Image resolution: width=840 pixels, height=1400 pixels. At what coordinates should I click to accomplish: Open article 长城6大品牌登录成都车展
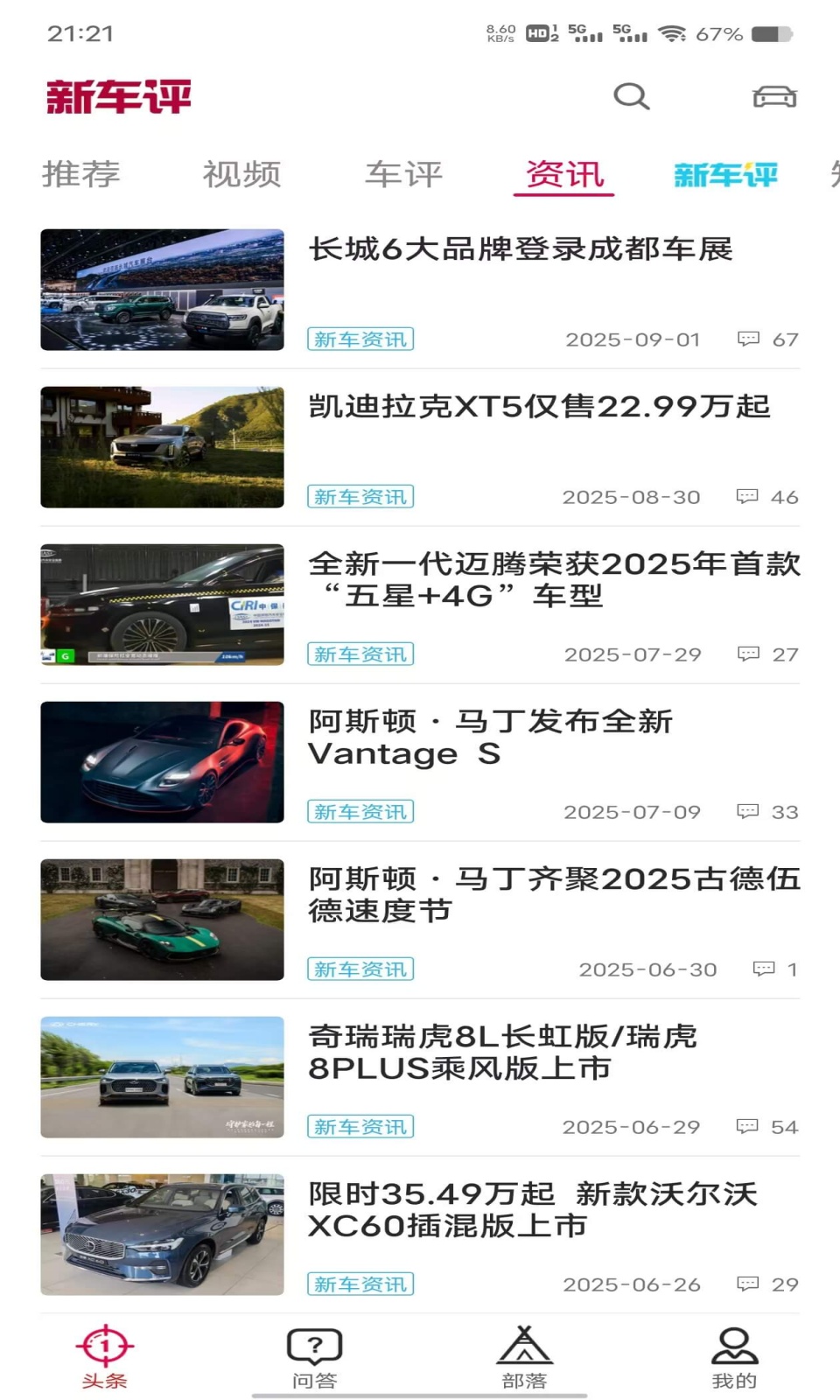(x=522, y=248)
